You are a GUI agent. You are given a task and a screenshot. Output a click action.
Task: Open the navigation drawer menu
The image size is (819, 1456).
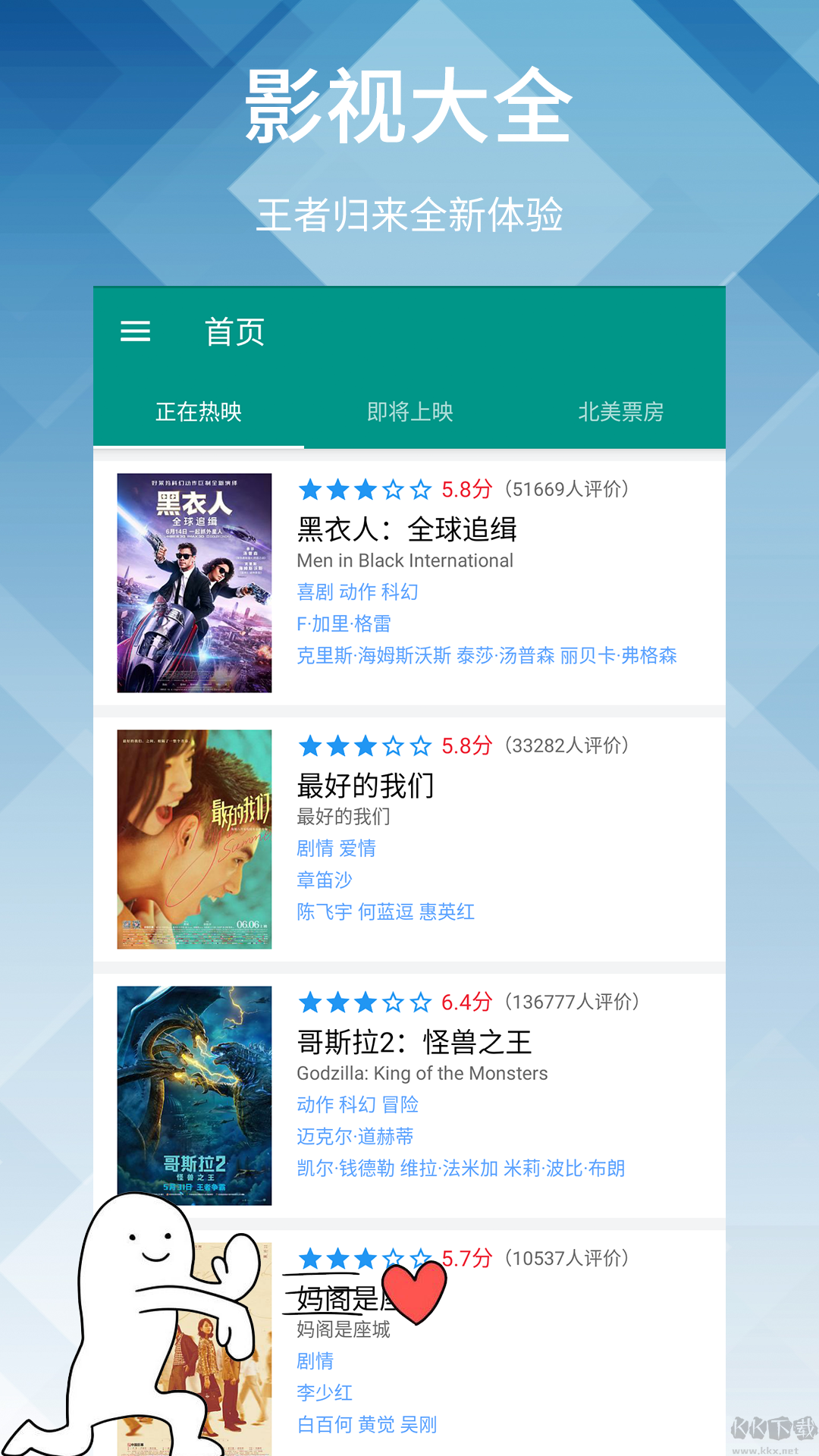[x=136, y=332]
